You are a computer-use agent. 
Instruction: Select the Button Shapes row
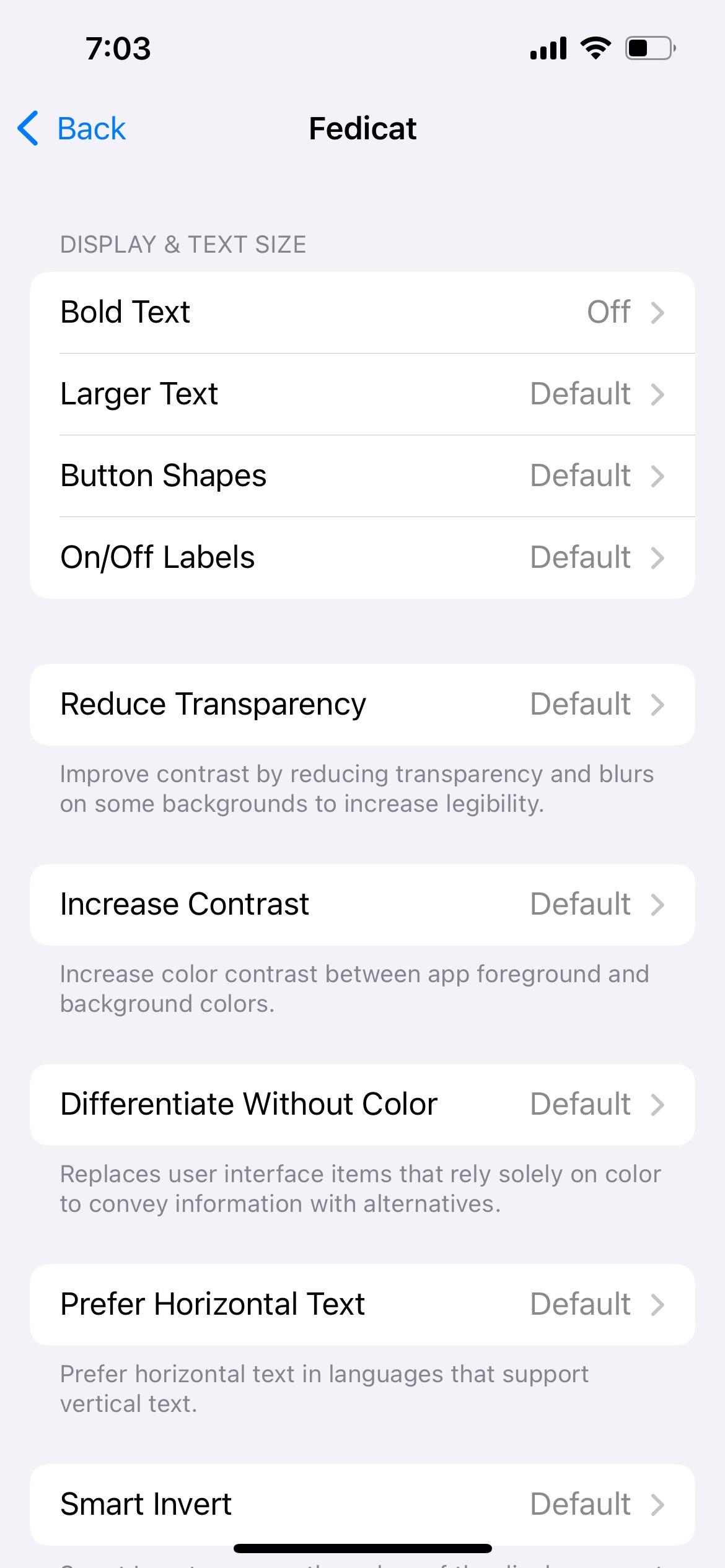[x=362, y=476]
